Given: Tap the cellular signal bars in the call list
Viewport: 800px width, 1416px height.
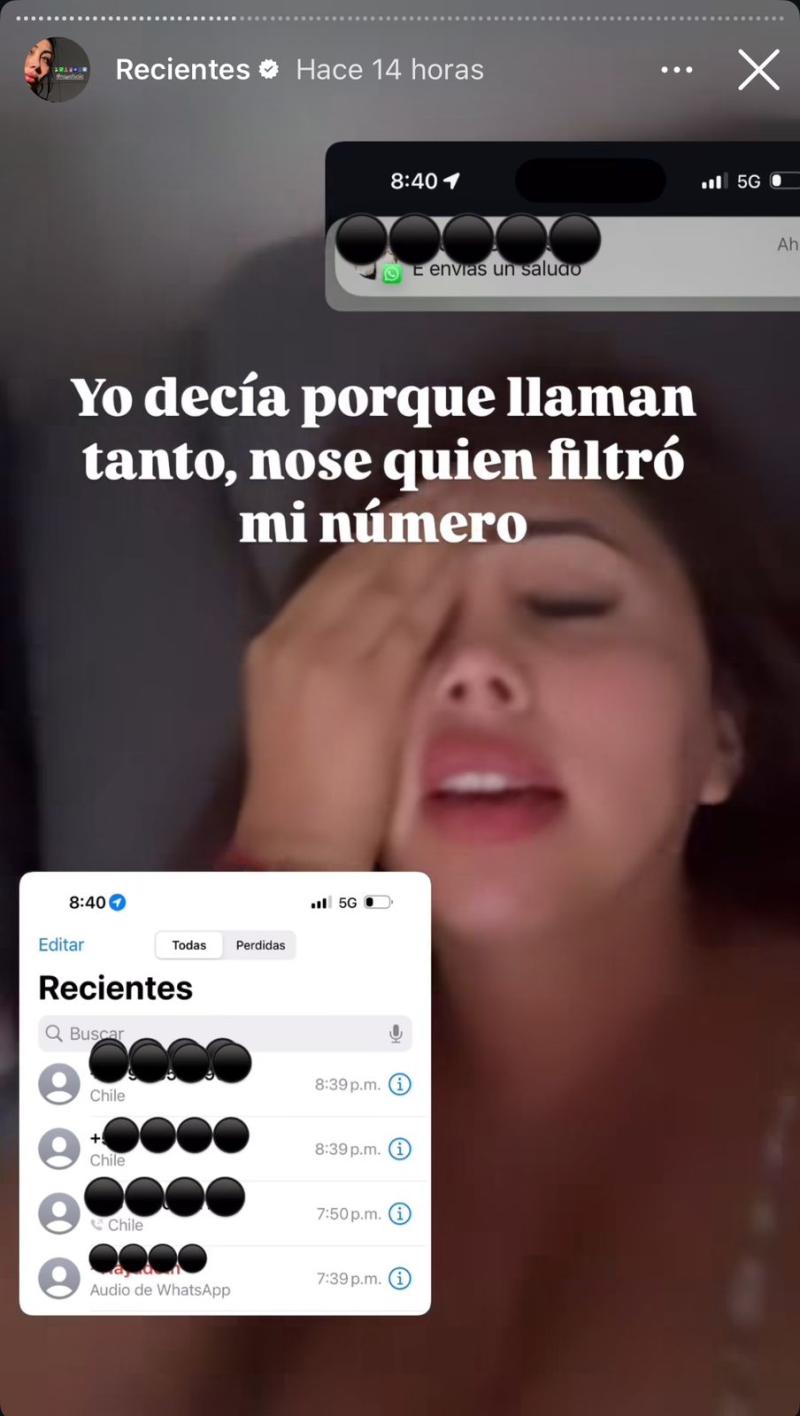Looking at the screenshot, I should [320, 902].
